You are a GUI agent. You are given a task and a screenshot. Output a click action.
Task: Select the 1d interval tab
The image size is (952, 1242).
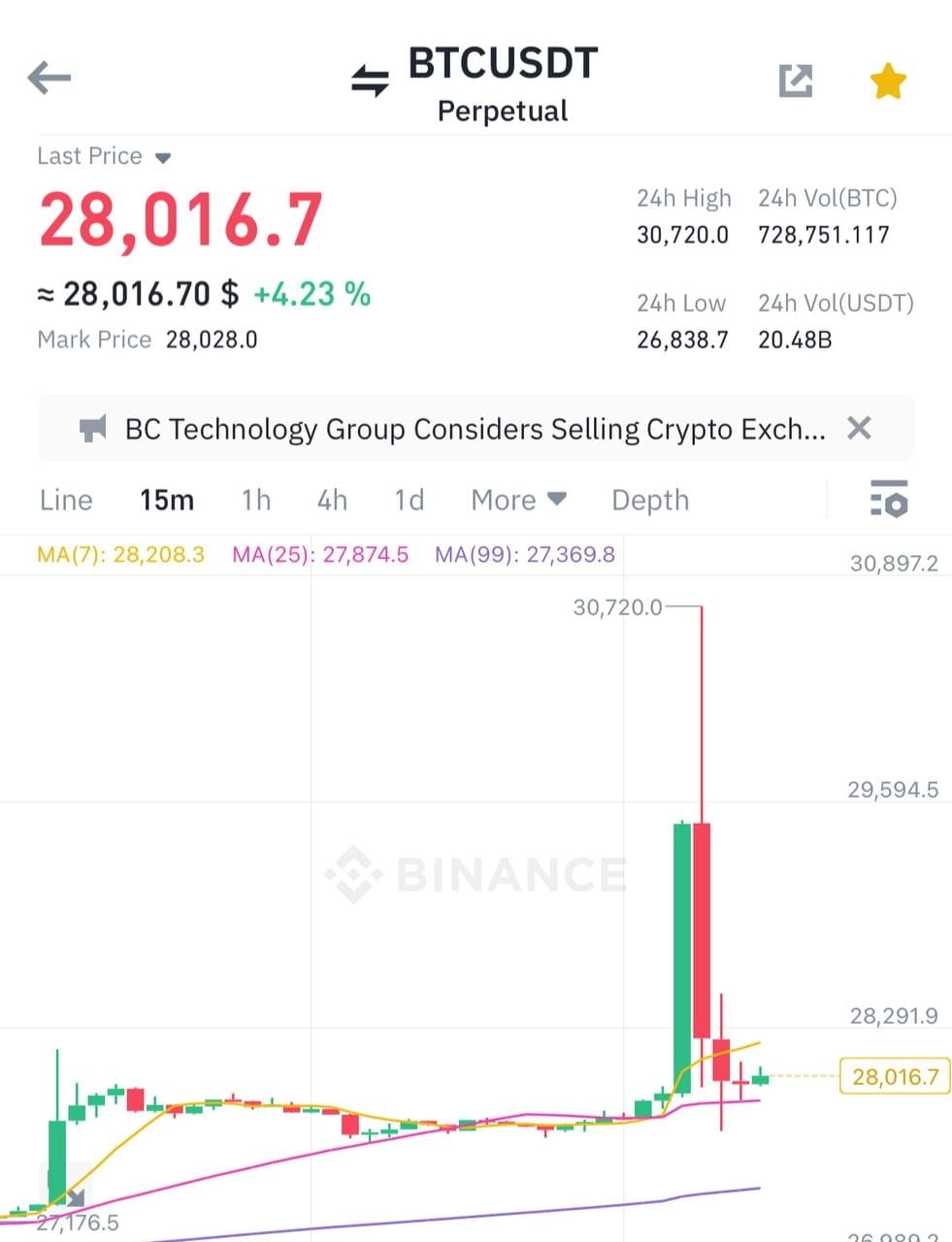click(408, 500)
